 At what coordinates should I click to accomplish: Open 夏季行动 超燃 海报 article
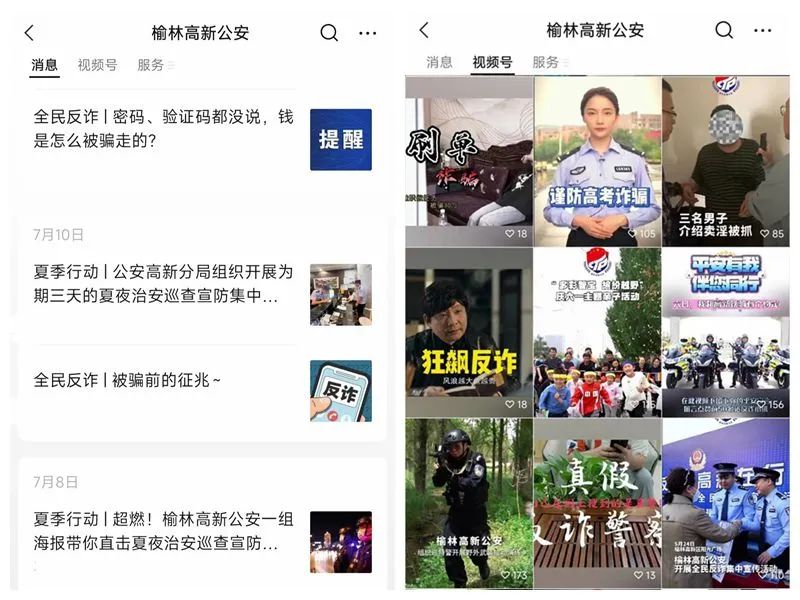165,531
